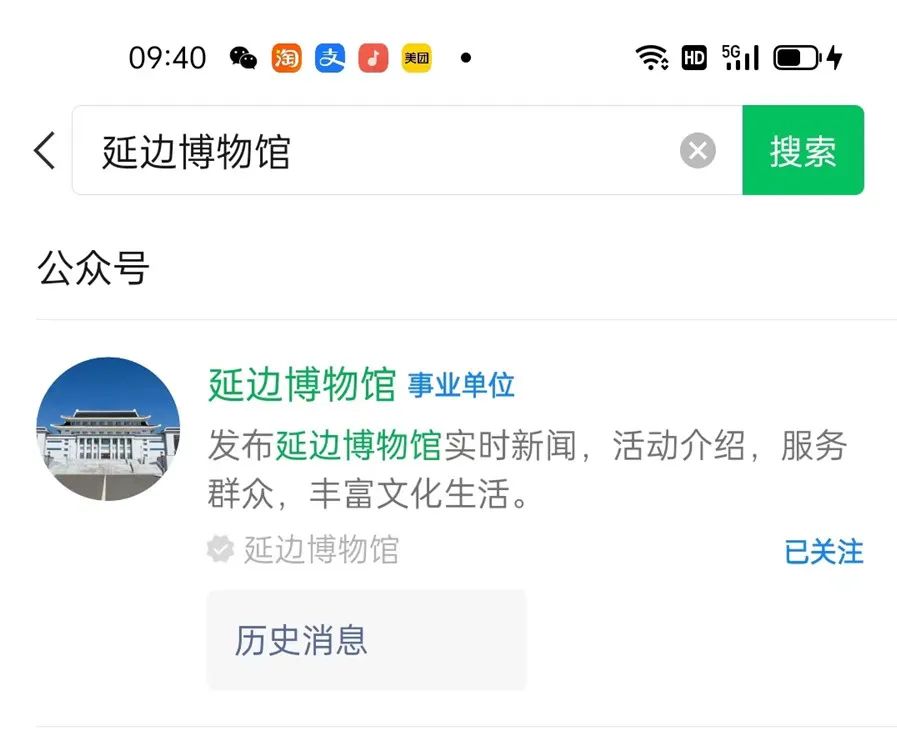This screenshot has height=740, width=897.
Task: Go back using the left arrow
Action: coord(45,151)
